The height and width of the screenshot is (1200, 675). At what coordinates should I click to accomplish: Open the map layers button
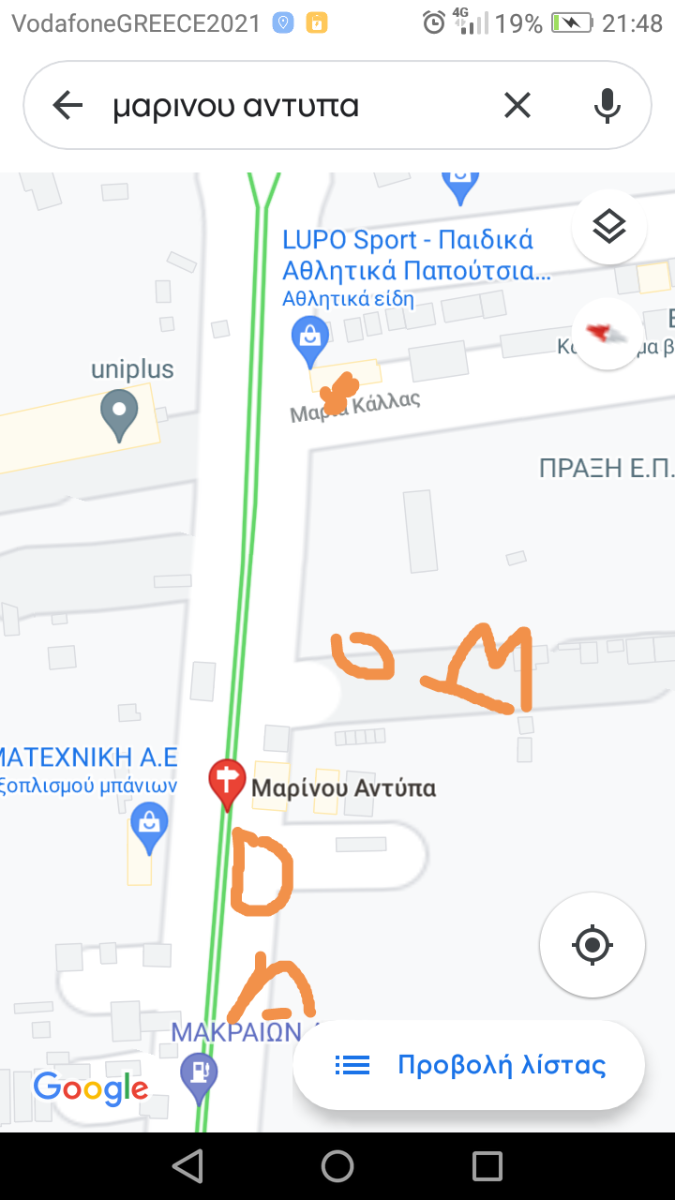point(609,227)
